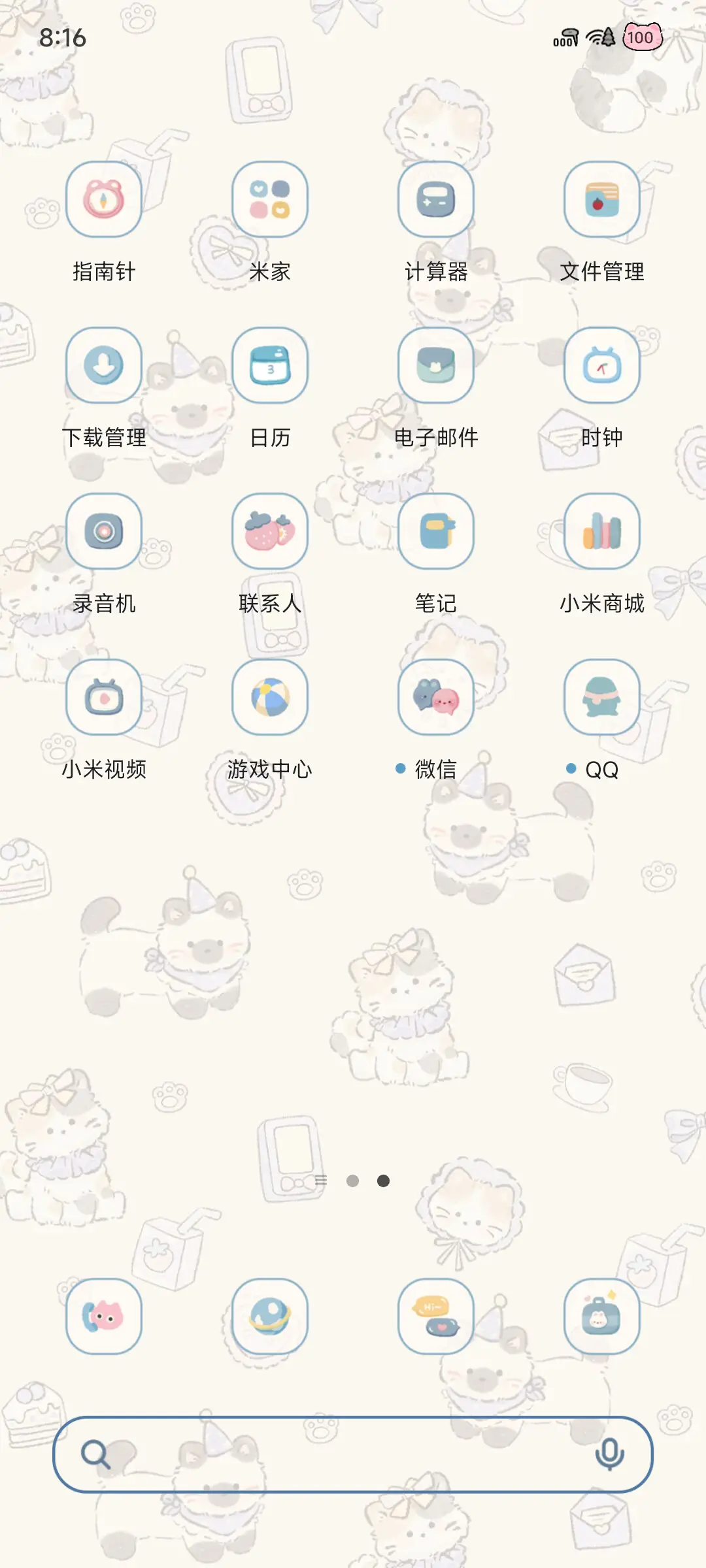Browse 小米商城 Mi Store
This screenshot has height=1568, width=706.
[601, 532]
